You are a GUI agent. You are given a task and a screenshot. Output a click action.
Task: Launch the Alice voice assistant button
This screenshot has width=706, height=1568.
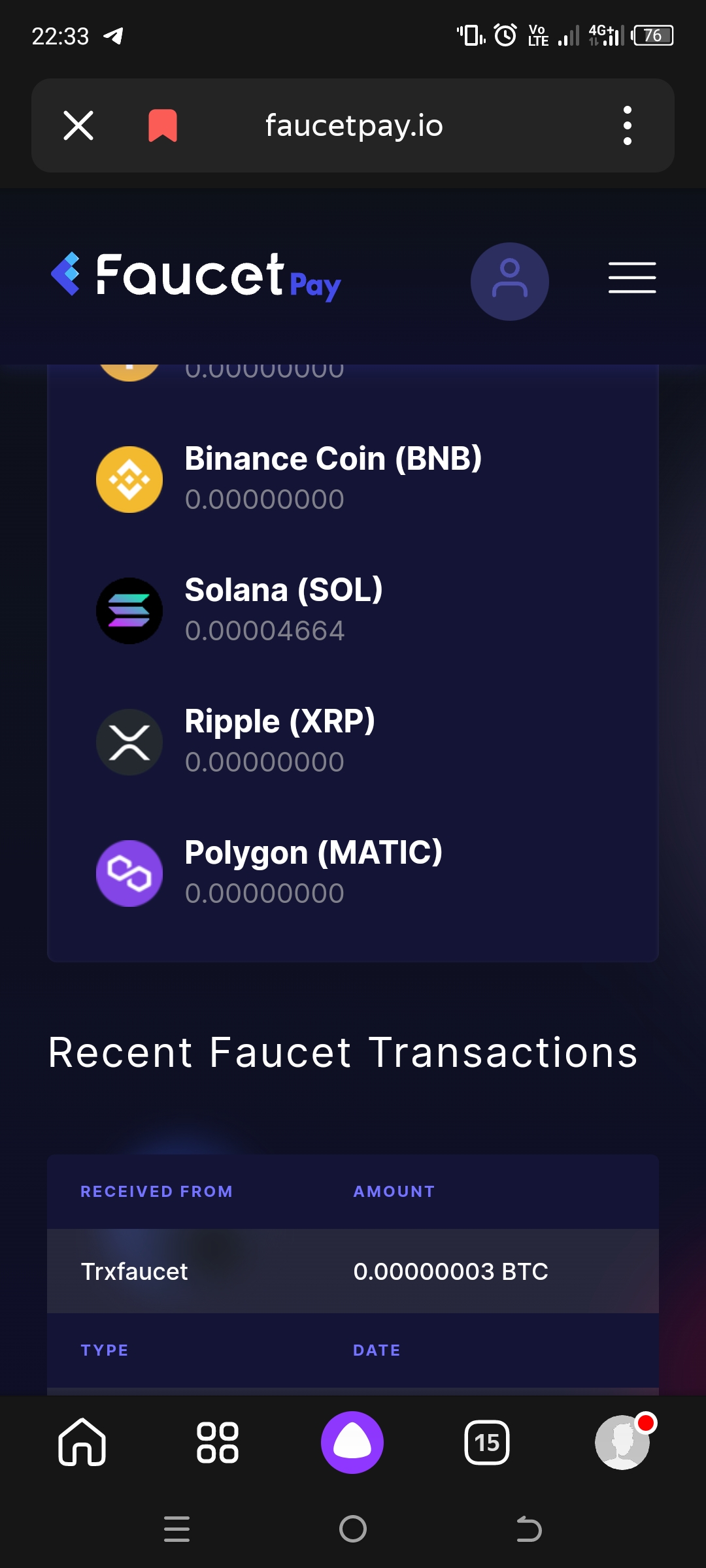click(352, 1443)
